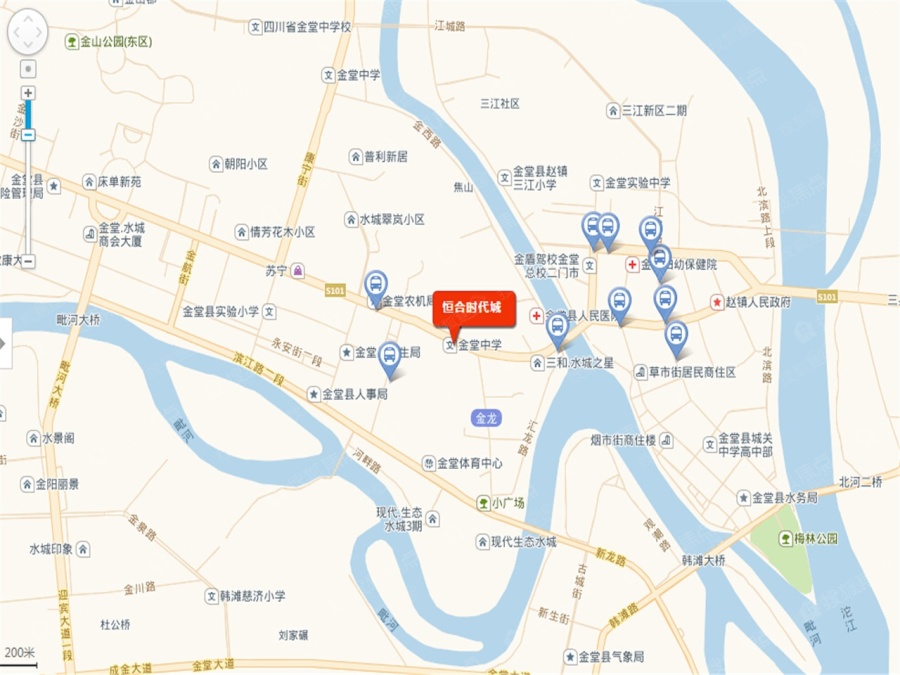Pan the map downward with the arrow
The height and width of the screenshot is (675, 900).
(x=27, y=48)
